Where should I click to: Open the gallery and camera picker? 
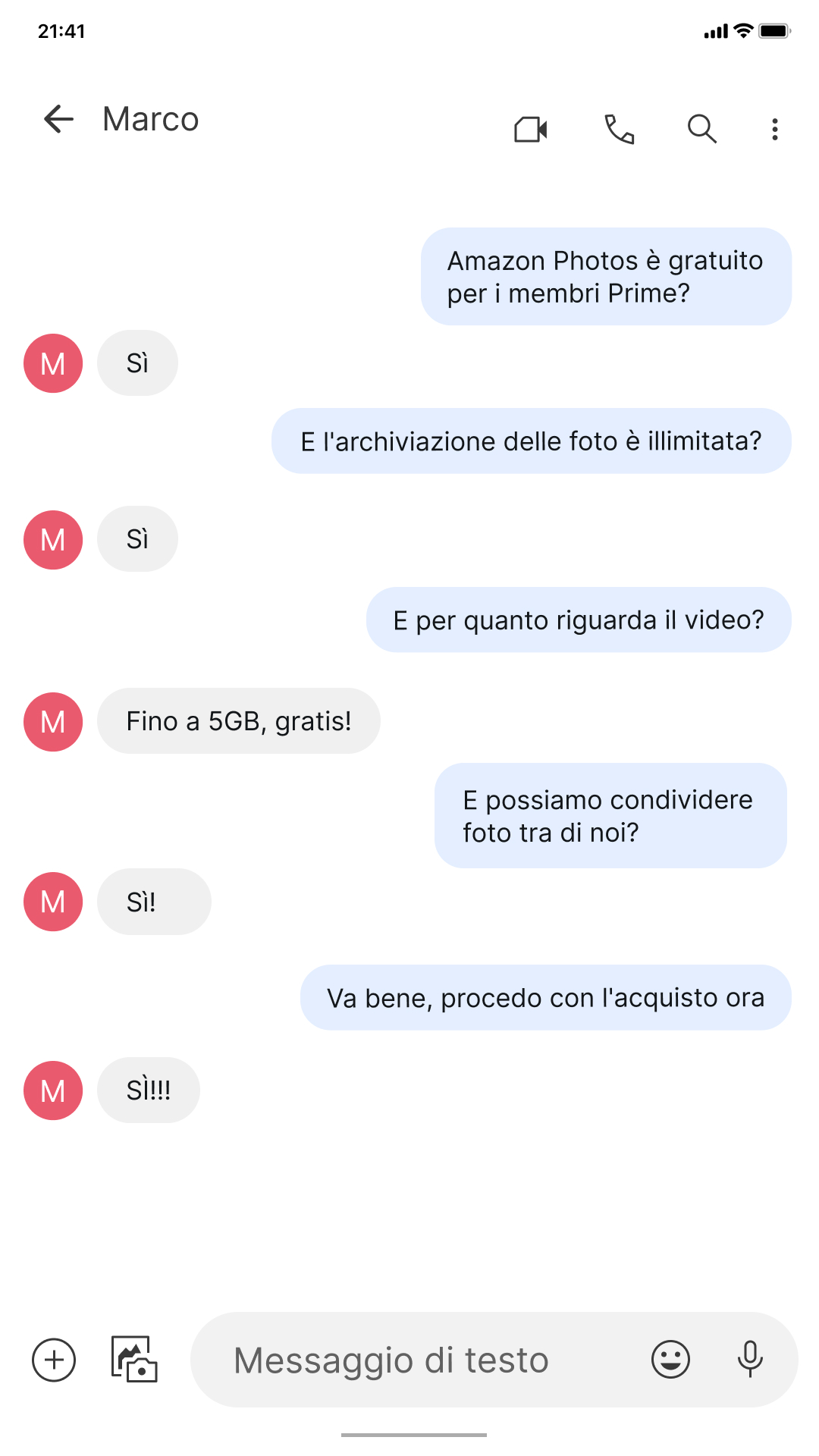pyautogui.click(x=134, y=1360)
